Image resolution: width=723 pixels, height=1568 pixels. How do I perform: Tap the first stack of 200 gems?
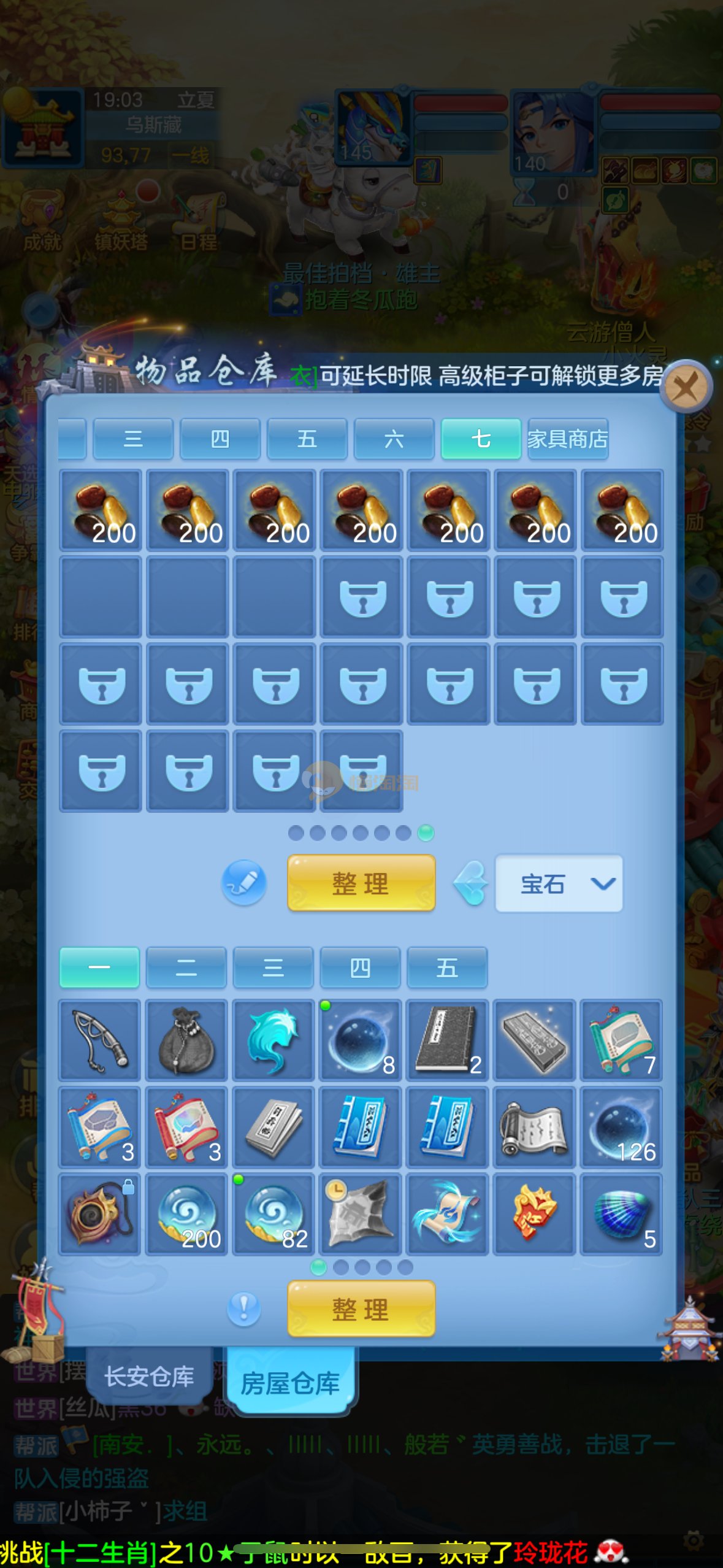pos(101,510)
